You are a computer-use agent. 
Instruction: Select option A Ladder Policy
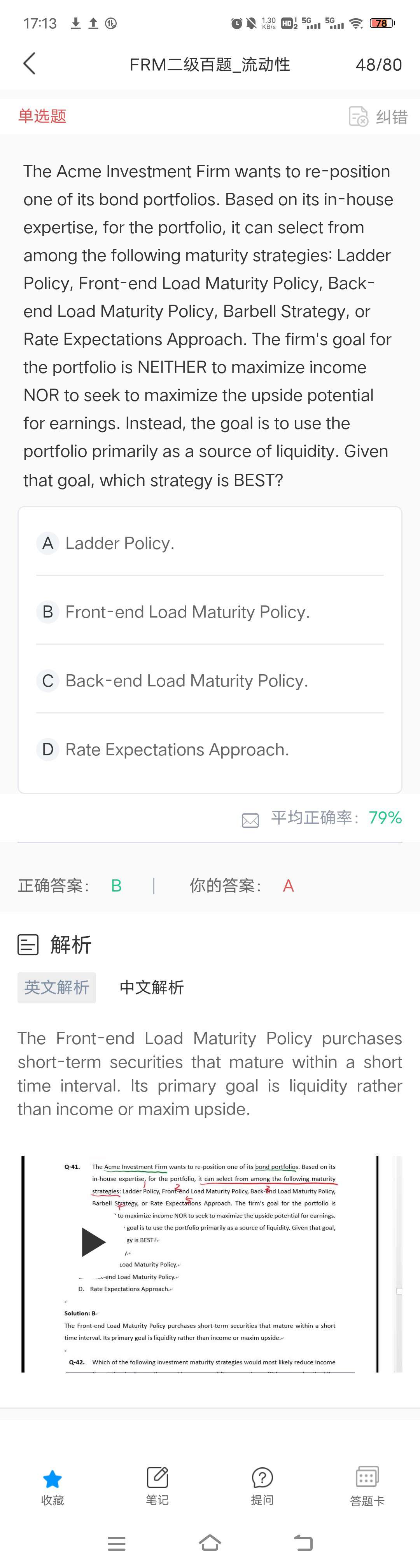click(x=210, y=543)
